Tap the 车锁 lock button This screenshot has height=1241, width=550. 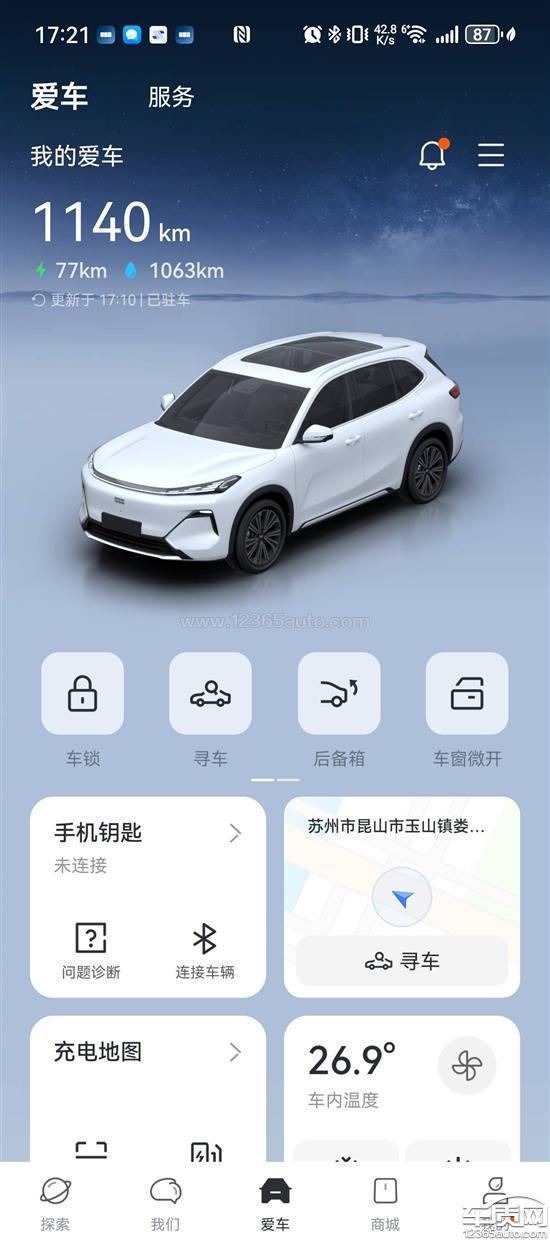[82, 693]
